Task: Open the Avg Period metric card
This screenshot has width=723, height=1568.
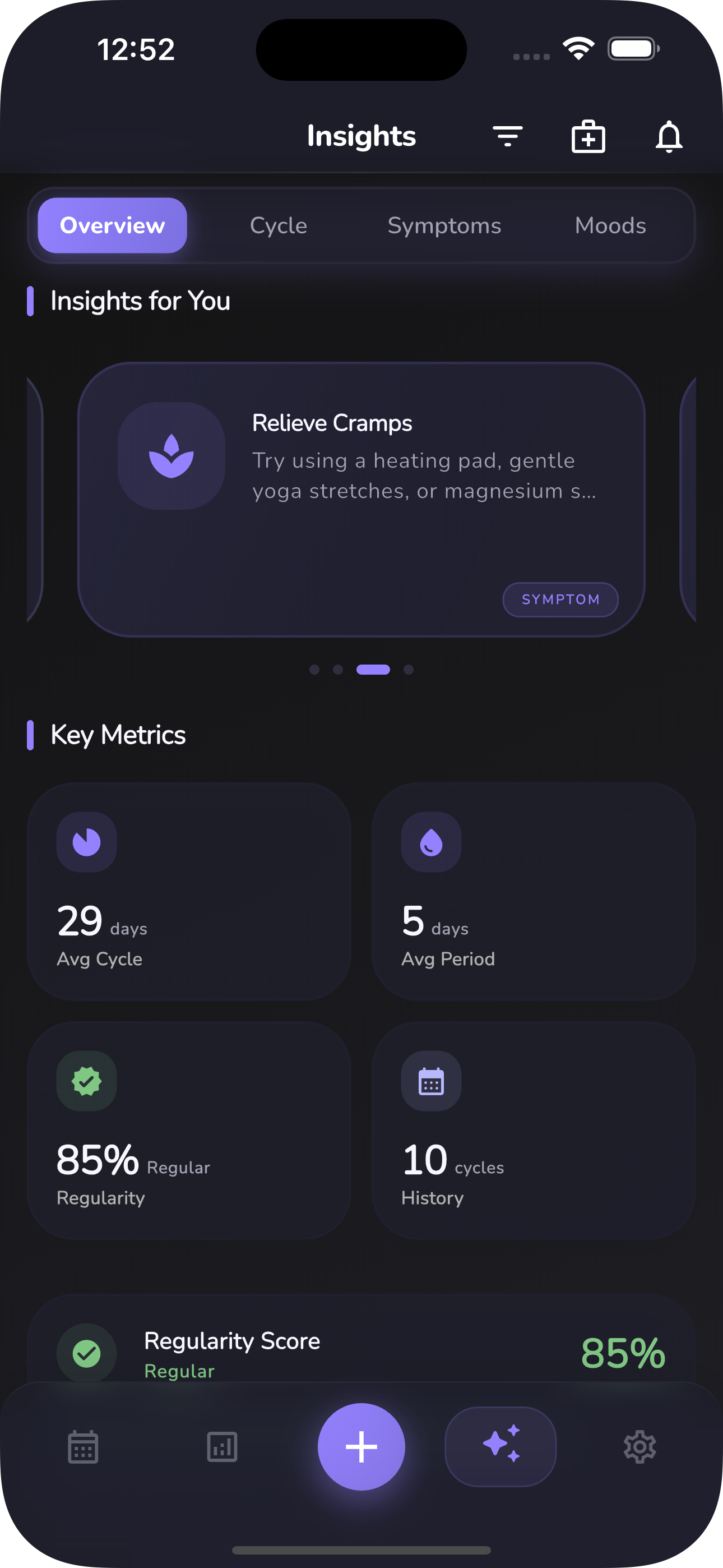Action: tap(533, 891)
